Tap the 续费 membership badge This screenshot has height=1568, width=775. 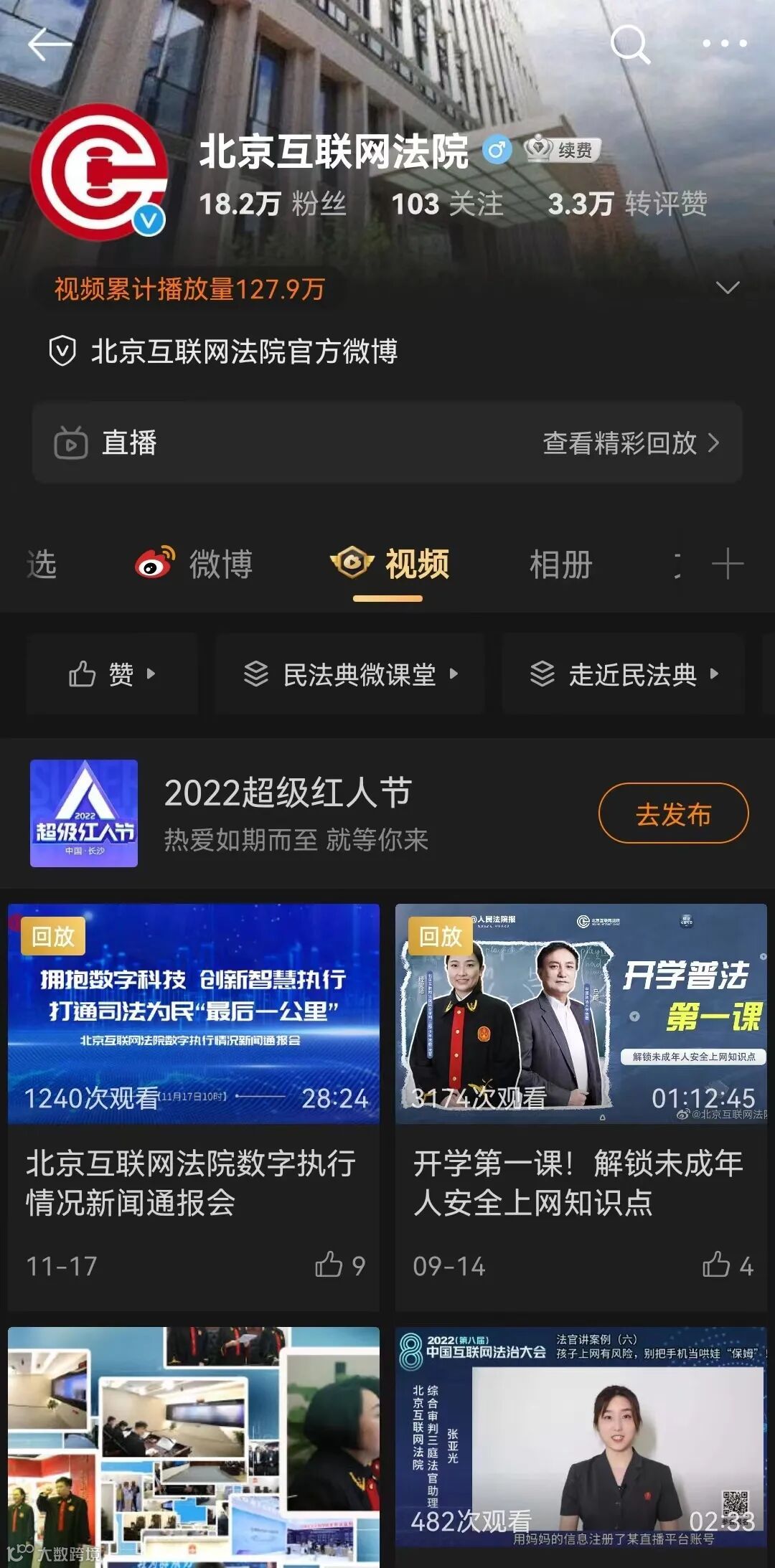coord(563,150)
